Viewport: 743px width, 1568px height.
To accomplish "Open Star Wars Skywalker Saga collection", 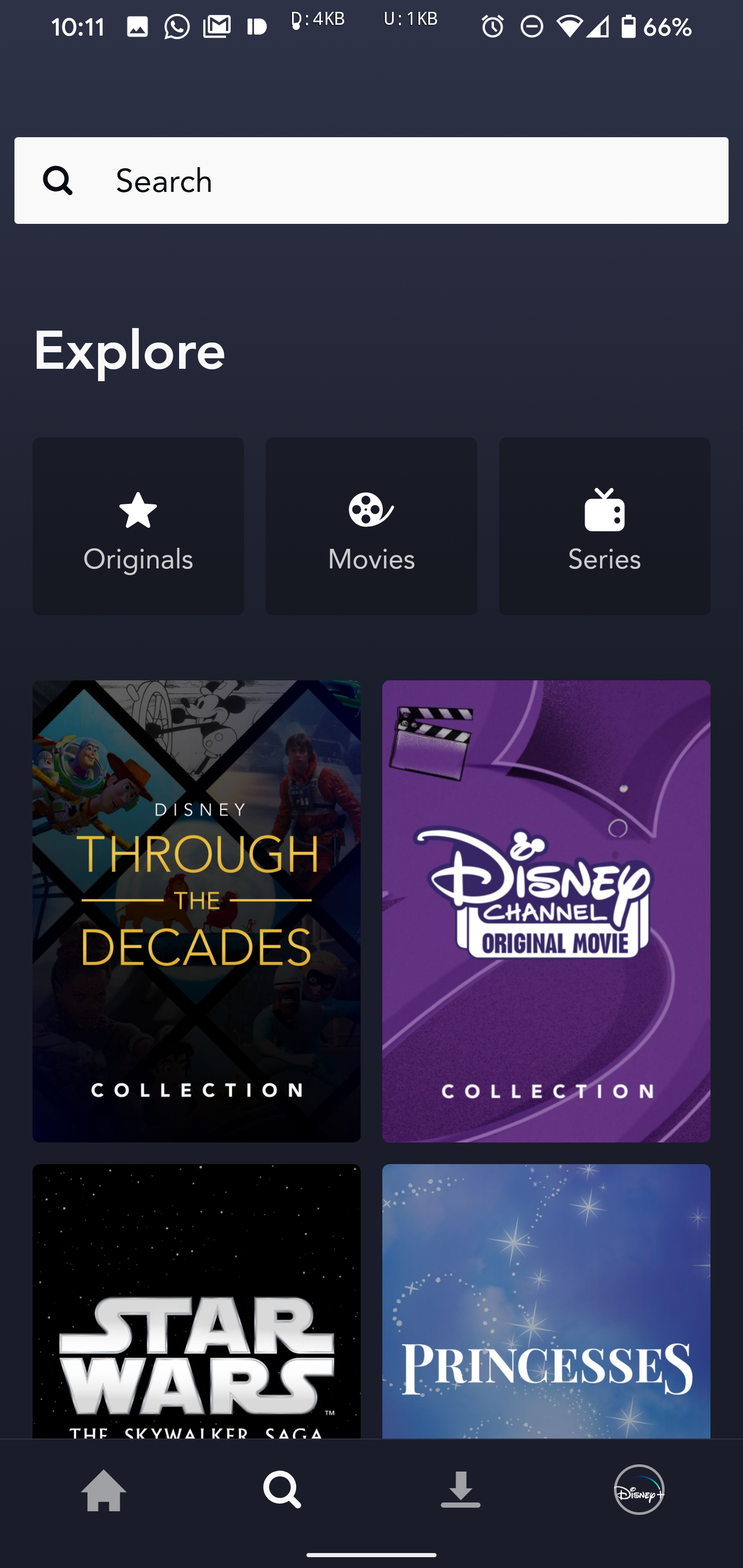I will pos(196,1301).
